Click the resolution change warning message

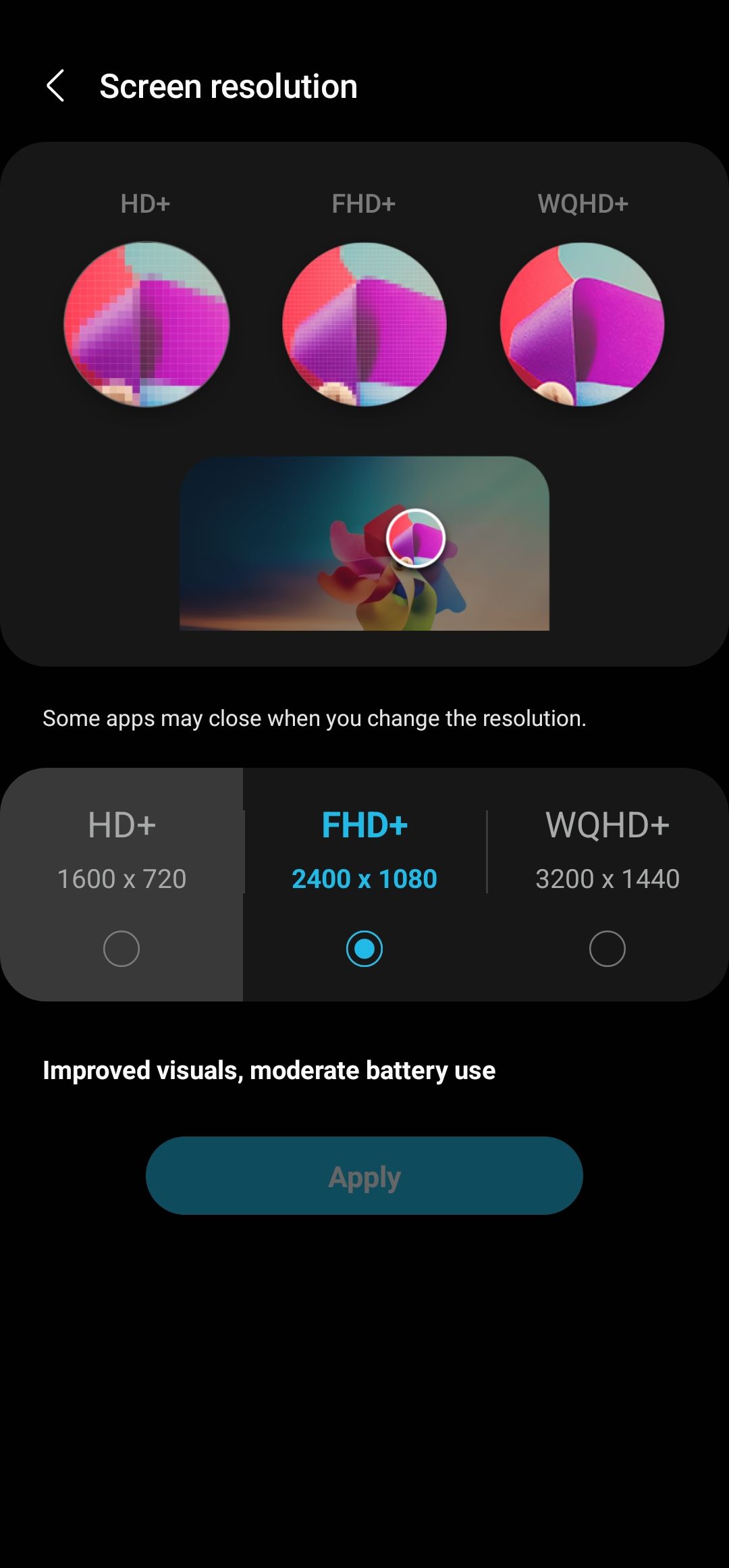[315, 718]
